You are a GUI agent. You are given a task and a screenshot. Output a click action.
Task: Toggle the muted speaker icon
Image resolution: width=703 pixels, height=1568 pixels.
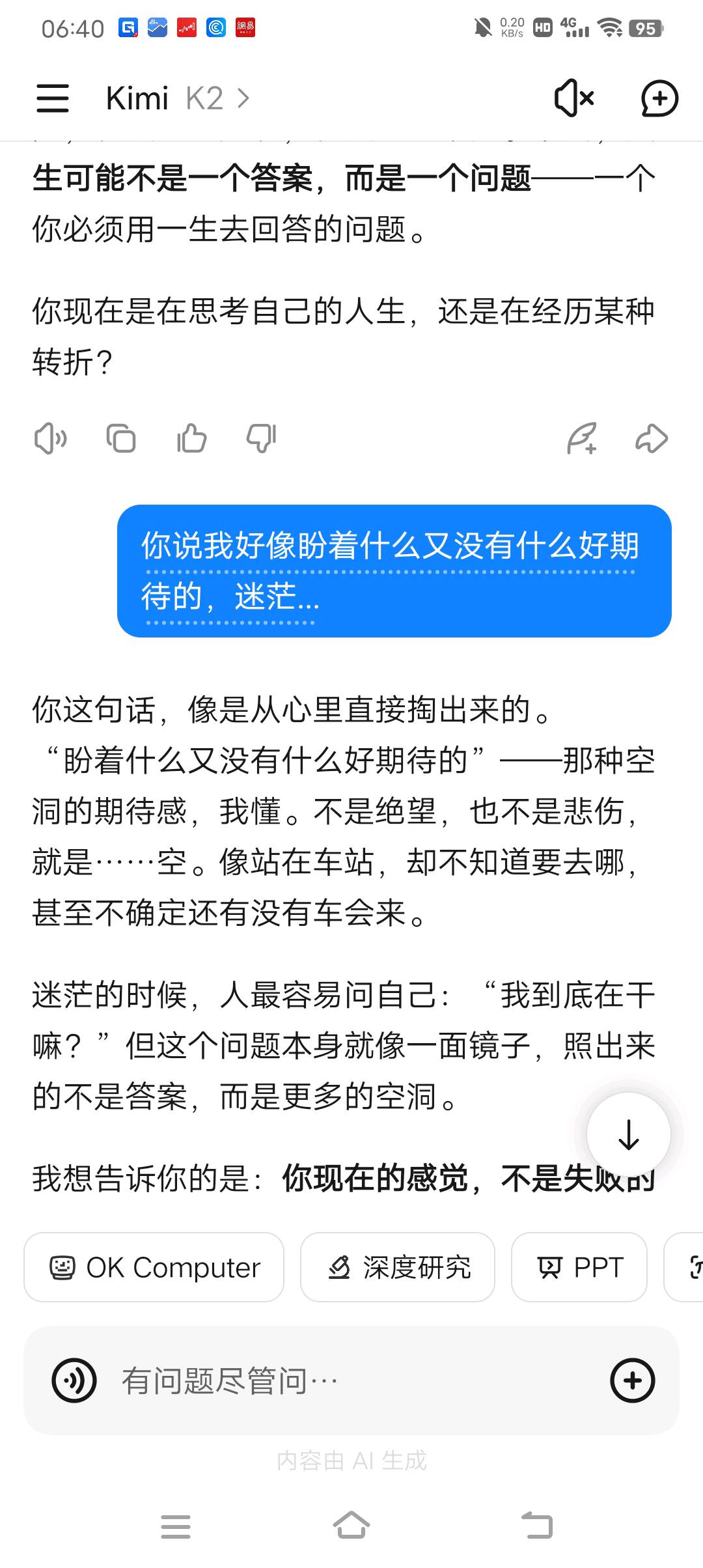[x=573, y=99]
